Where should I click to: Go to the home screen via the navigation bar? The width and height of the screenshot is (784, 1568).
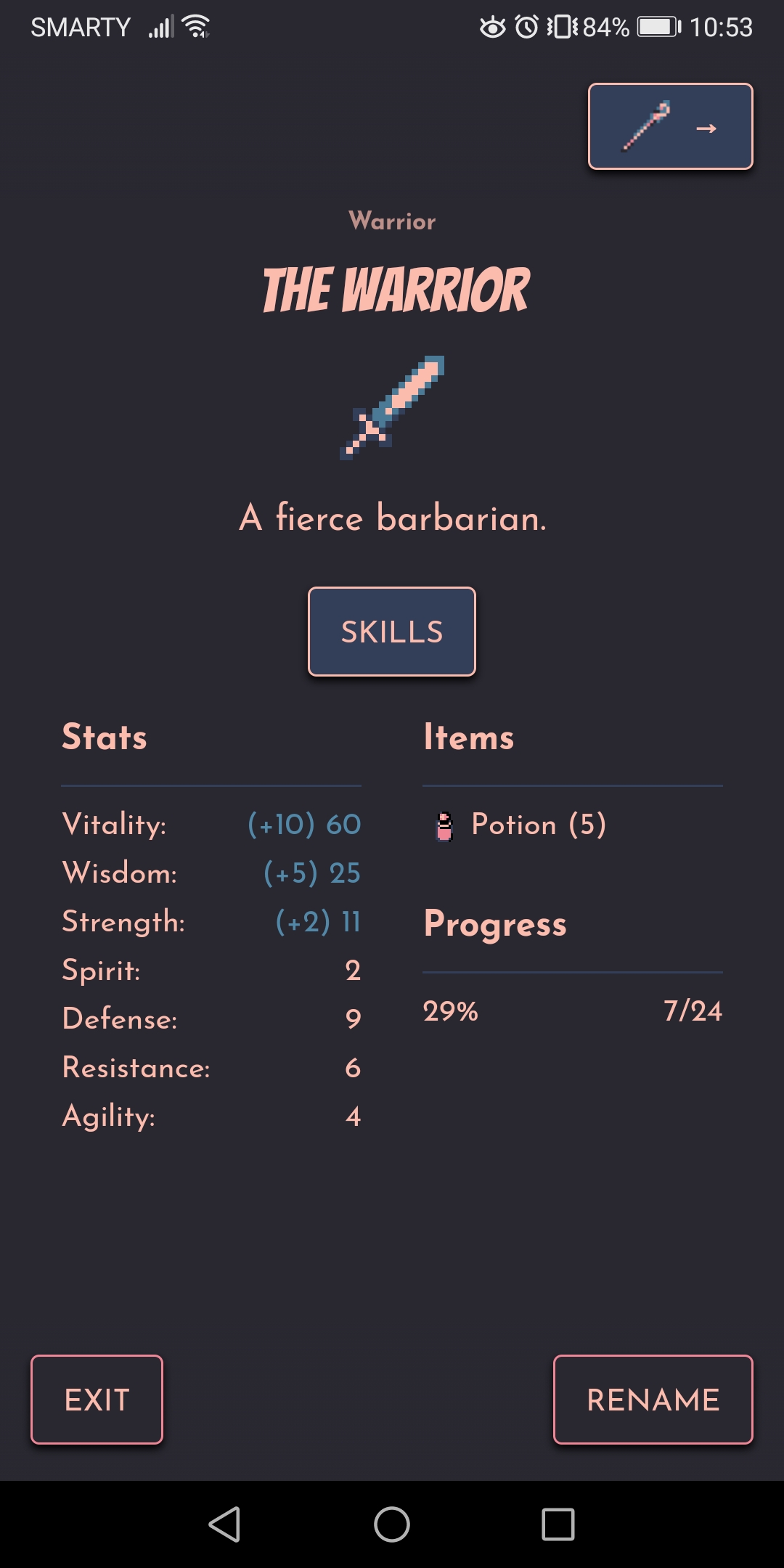click(391, 1524)
